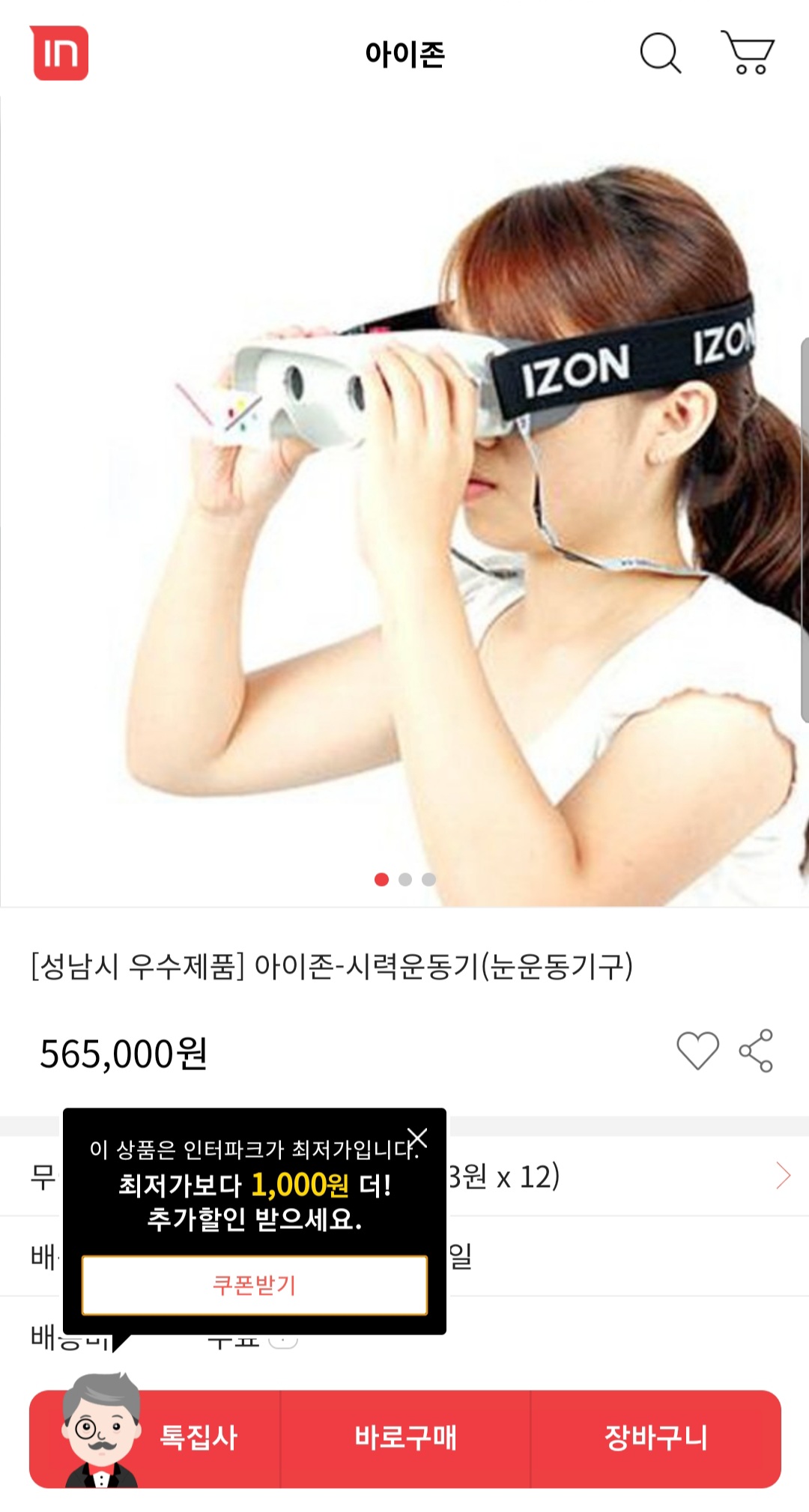Image resolution: width=809 pixels, height=1512 pixels.
Task: Add product to wishlist with heart icon
Action: coord(697,1050)
